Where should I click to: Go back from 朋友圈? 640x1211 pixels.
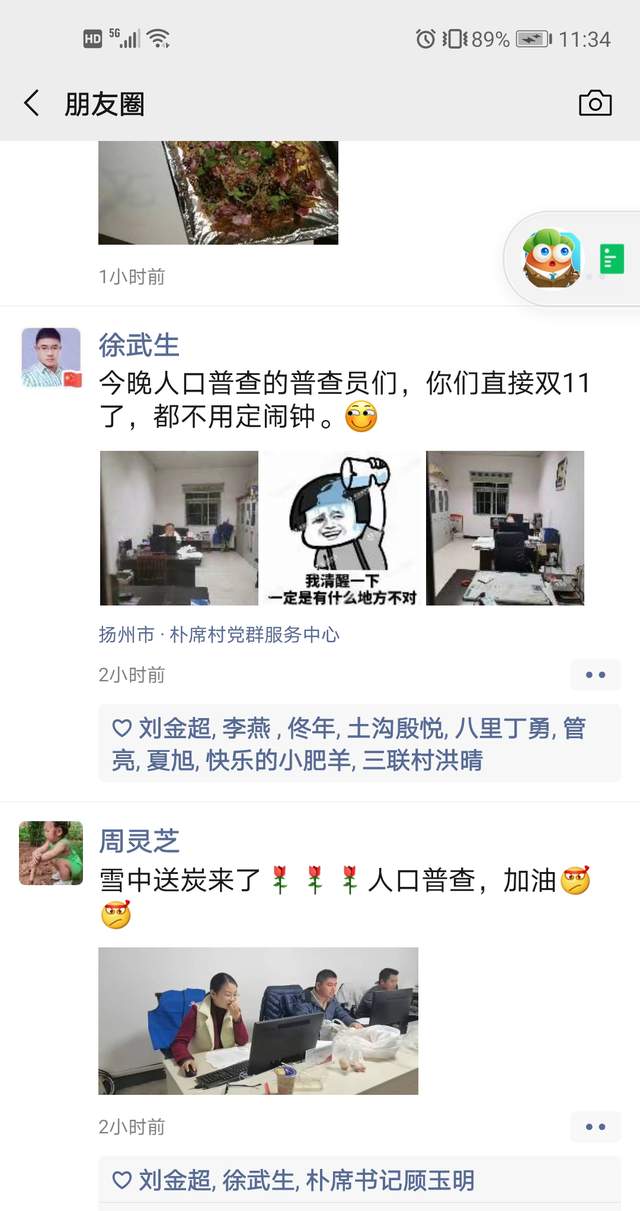[x=32, y=103]
